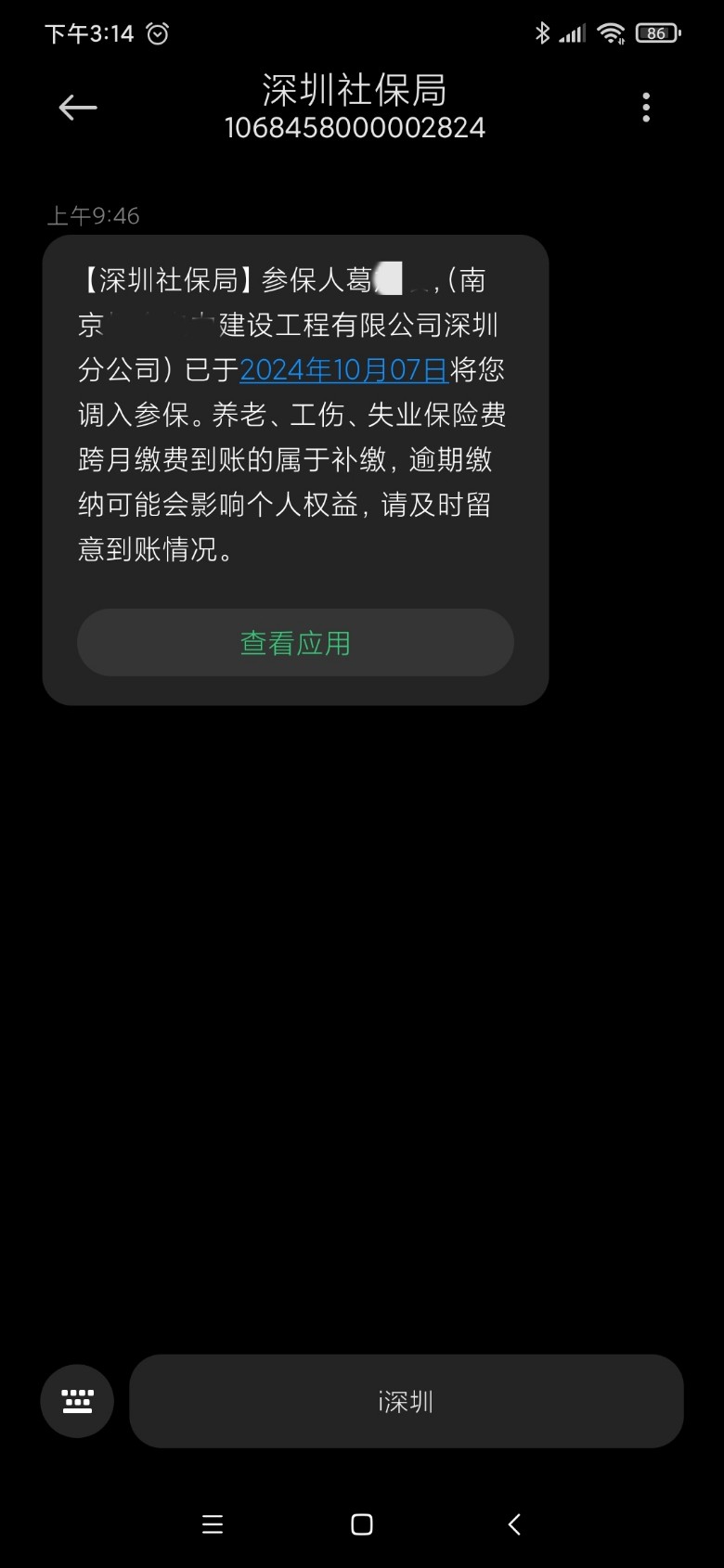Tap the 查看应用 button
The height and width of the screenshot is (1568, 724).
coord(295,643)
